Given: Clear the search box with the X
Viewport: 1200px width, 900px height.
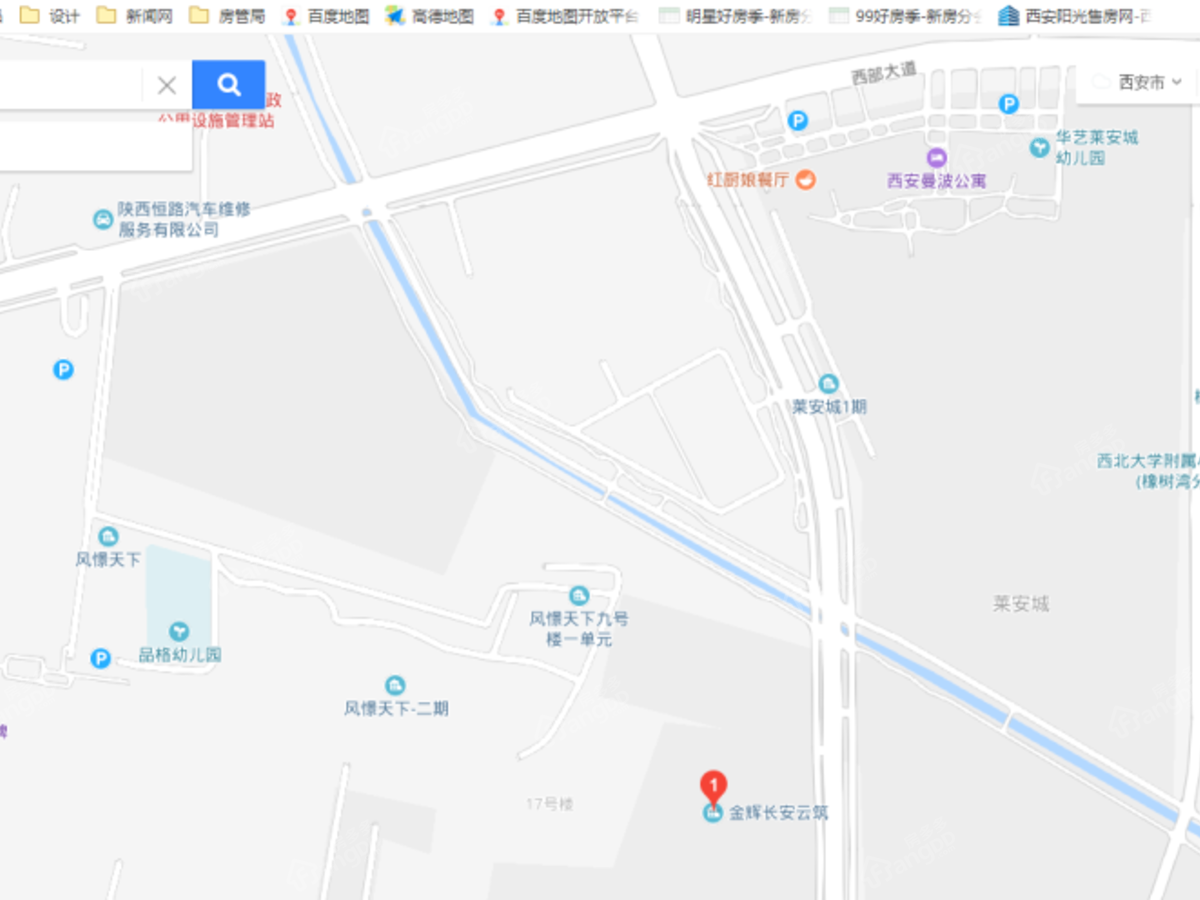Looking at the screenshot, I should click(x=167, y=85).
